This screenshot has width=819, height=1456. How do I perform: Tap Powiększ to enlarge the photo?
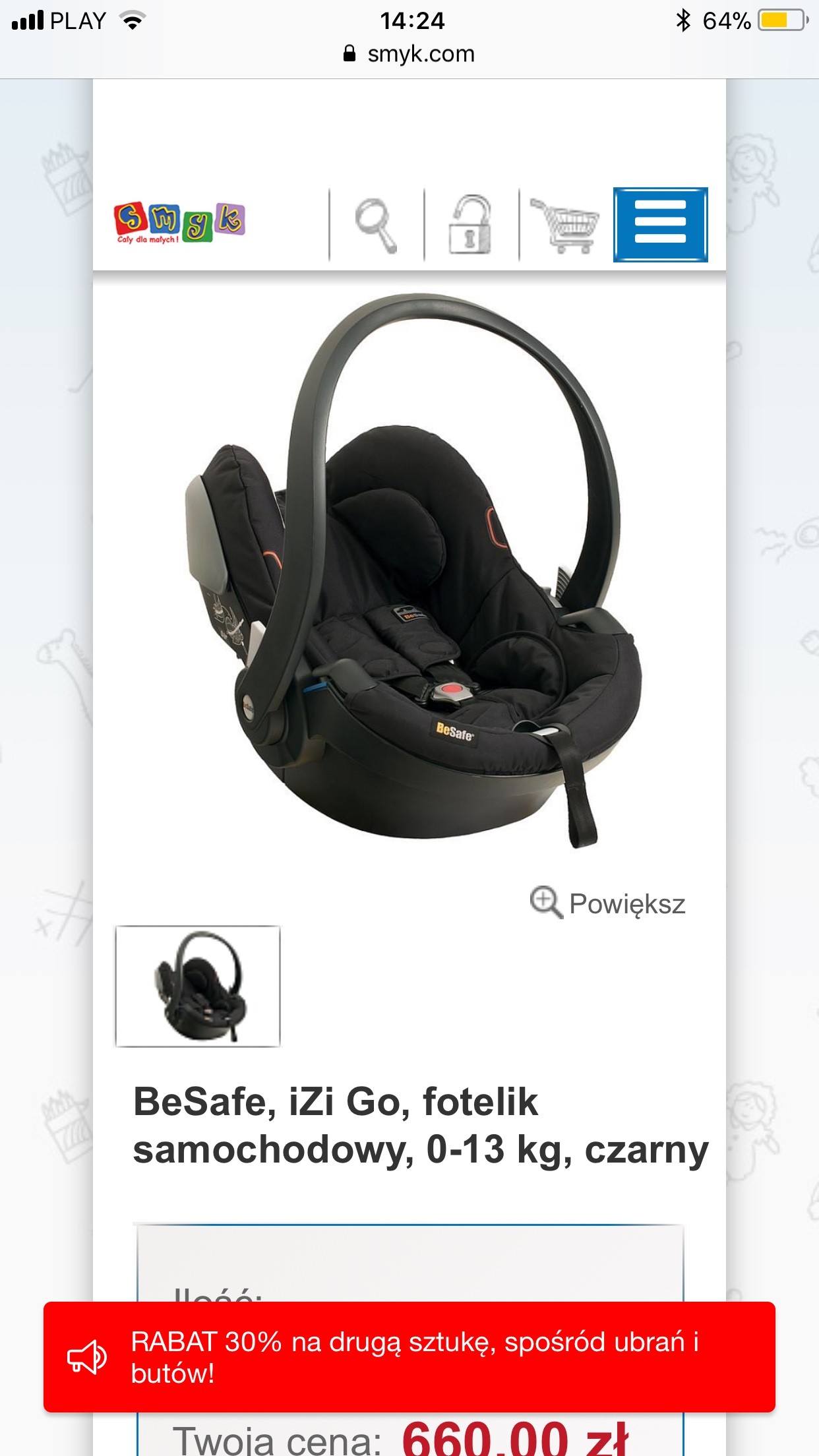[608, 903]
